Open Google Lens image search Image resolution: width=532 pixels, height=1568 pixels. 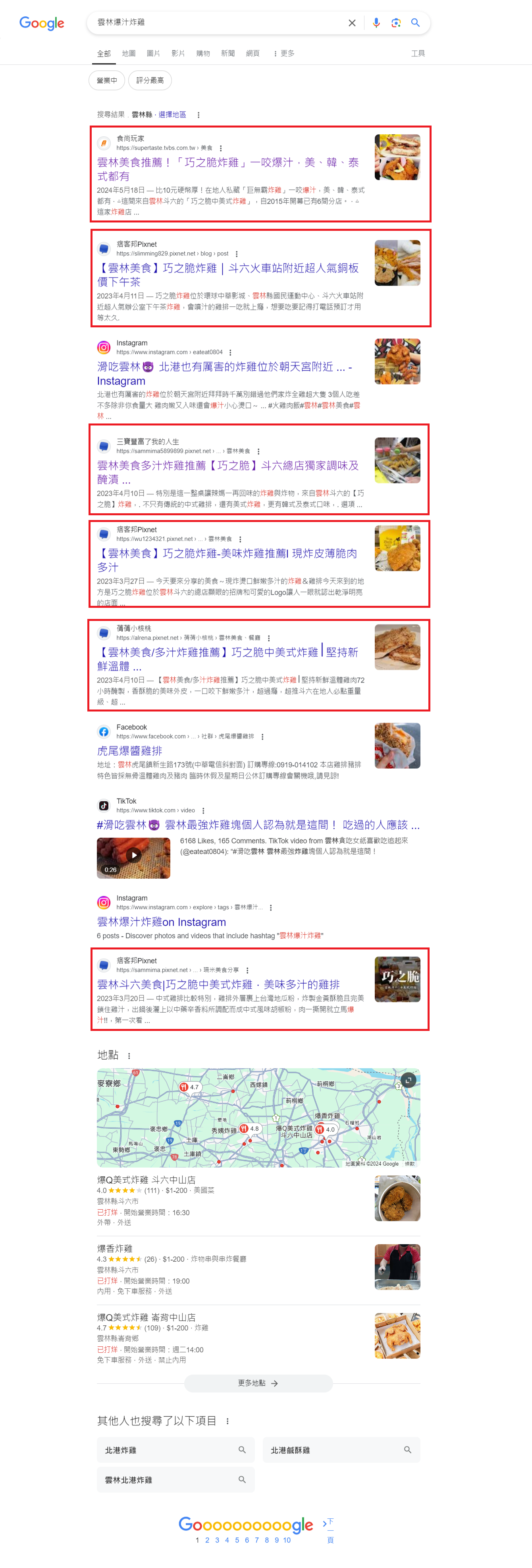tap(396, 23)
